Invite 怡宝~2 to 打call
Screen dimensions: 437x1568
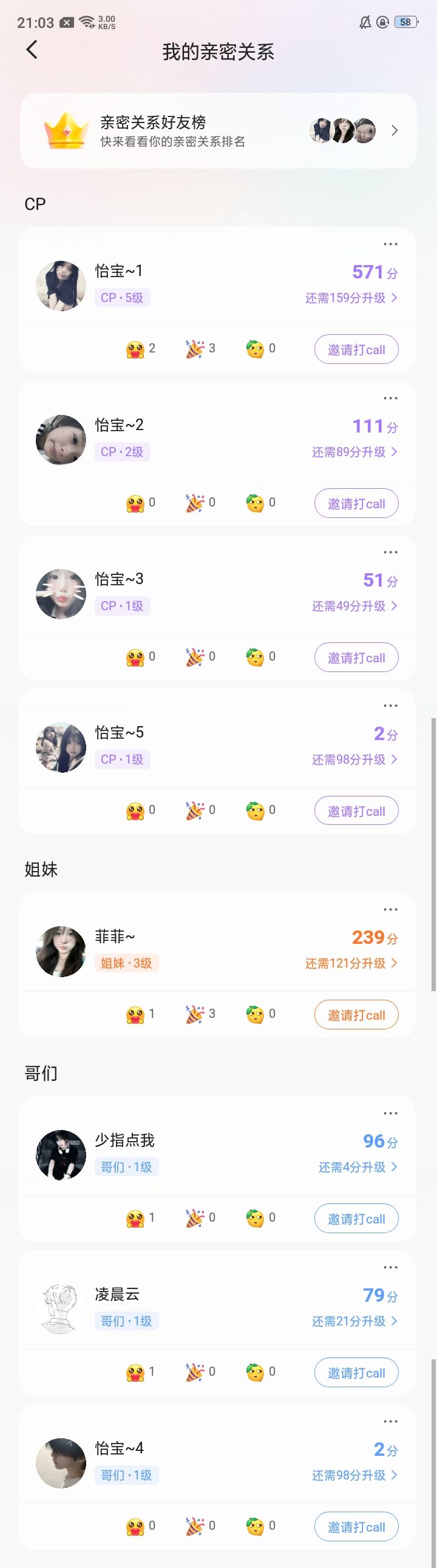coord(356,503)
